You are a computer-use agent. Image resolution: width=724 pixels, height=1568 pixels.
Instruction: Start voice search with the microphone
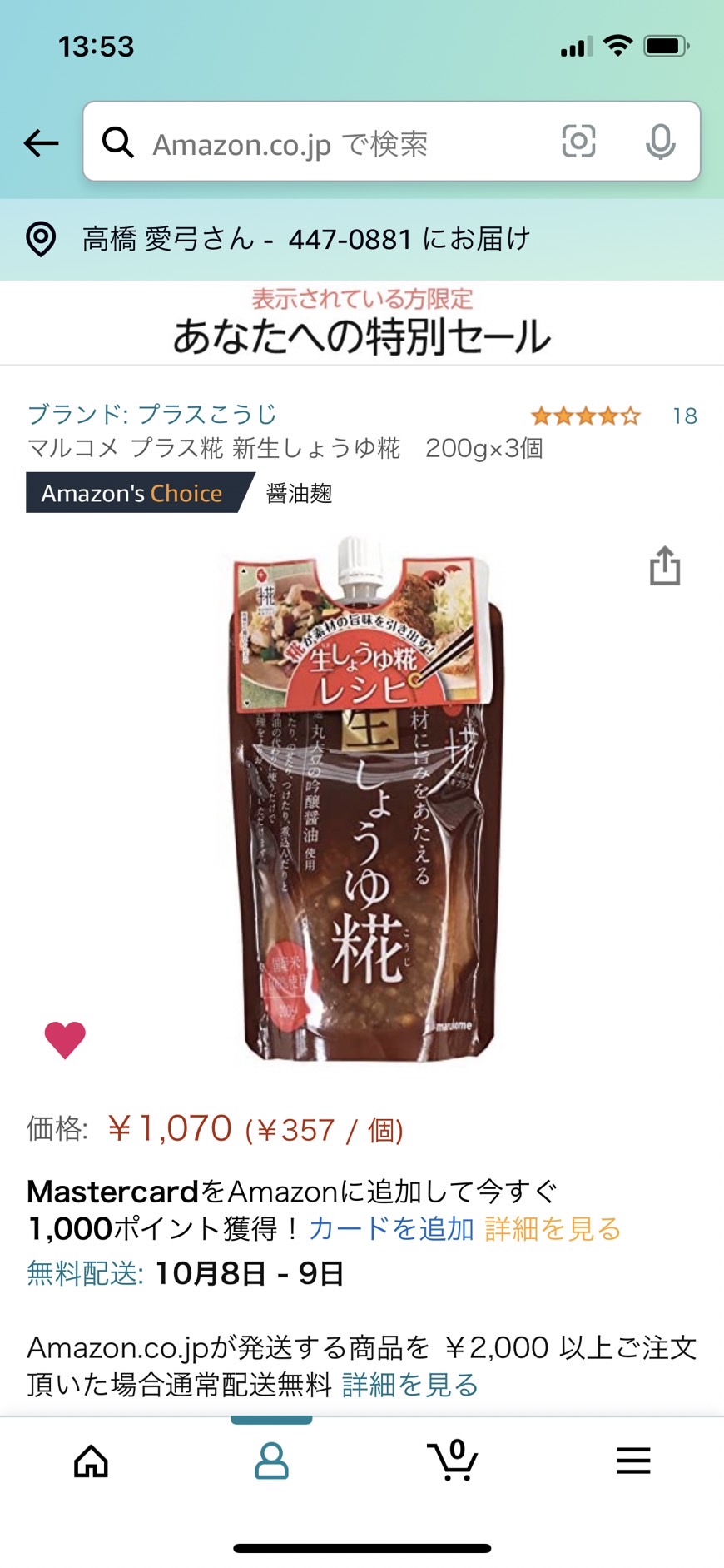point(661,142)
